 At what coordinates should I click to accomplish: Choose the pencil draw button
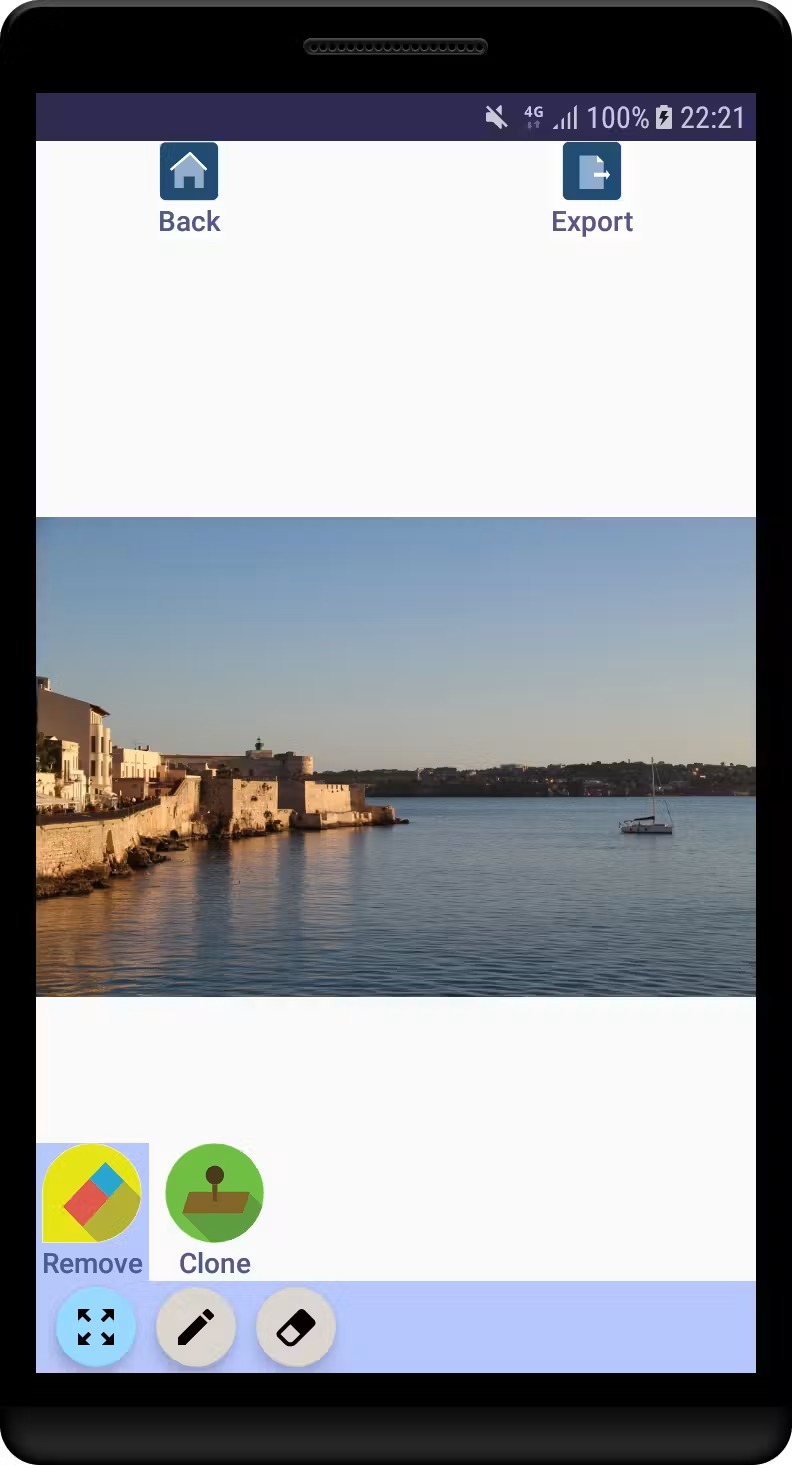pos(196,1327)
